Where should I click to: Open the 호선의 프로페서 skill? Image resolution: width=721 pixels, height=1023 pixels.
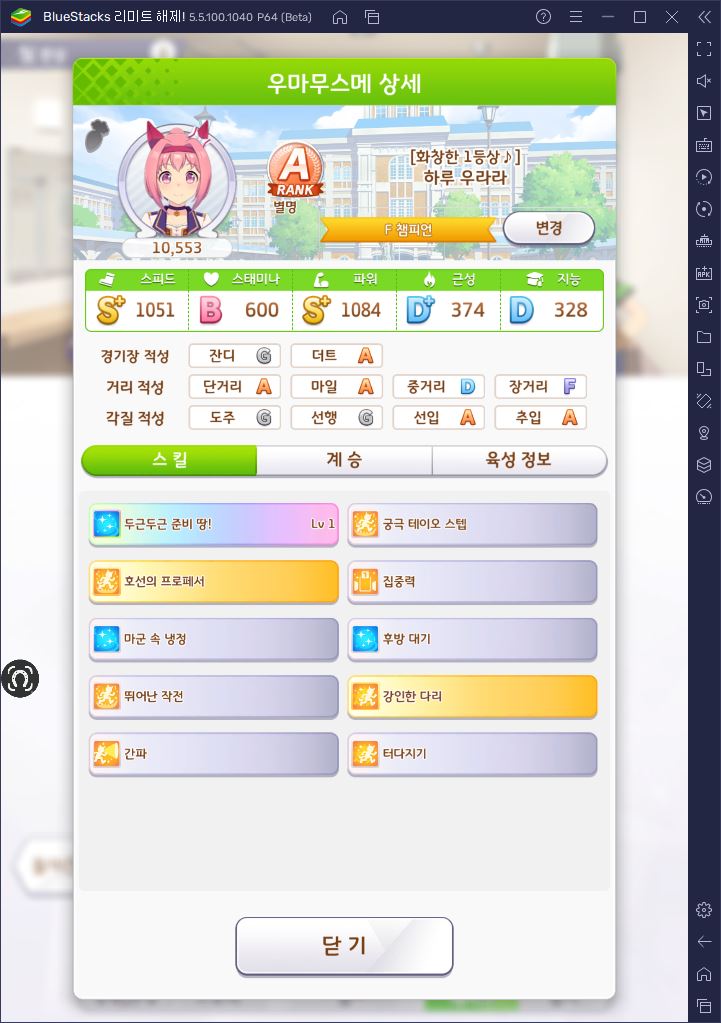tap(214, 581)
